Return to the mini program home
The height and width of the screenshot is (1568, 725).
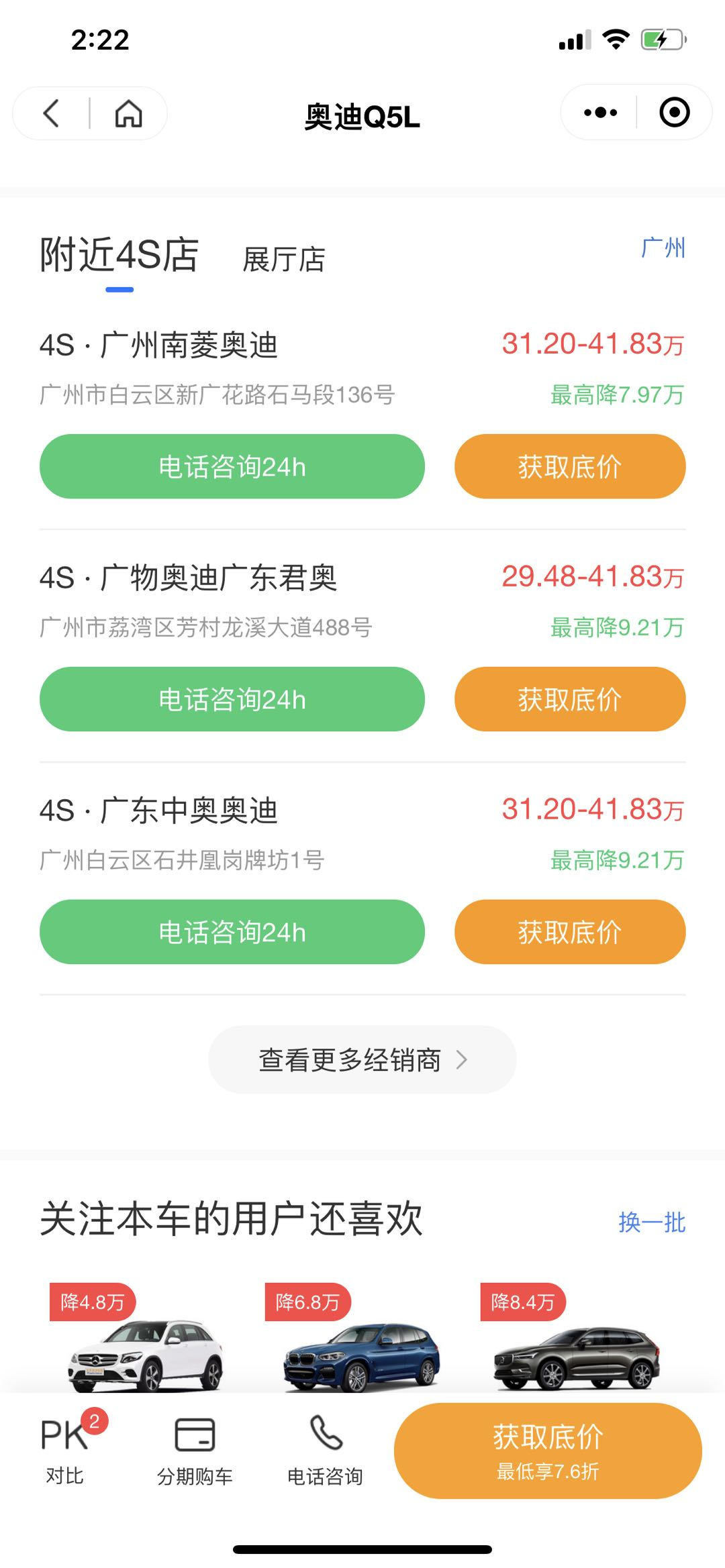click(128, 113)
